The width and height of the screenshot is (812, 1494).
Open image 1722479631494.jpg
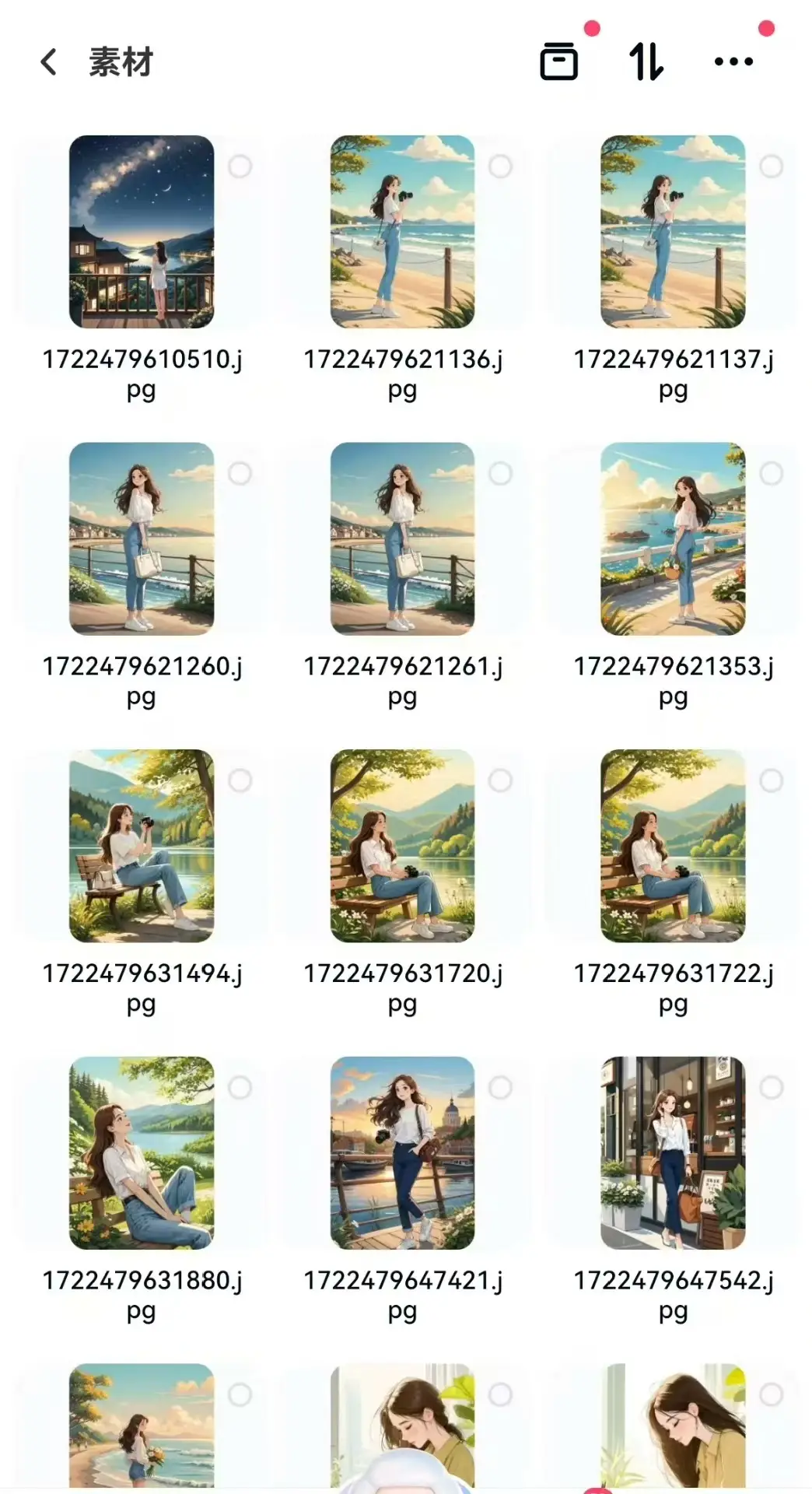tap(142, 846)
